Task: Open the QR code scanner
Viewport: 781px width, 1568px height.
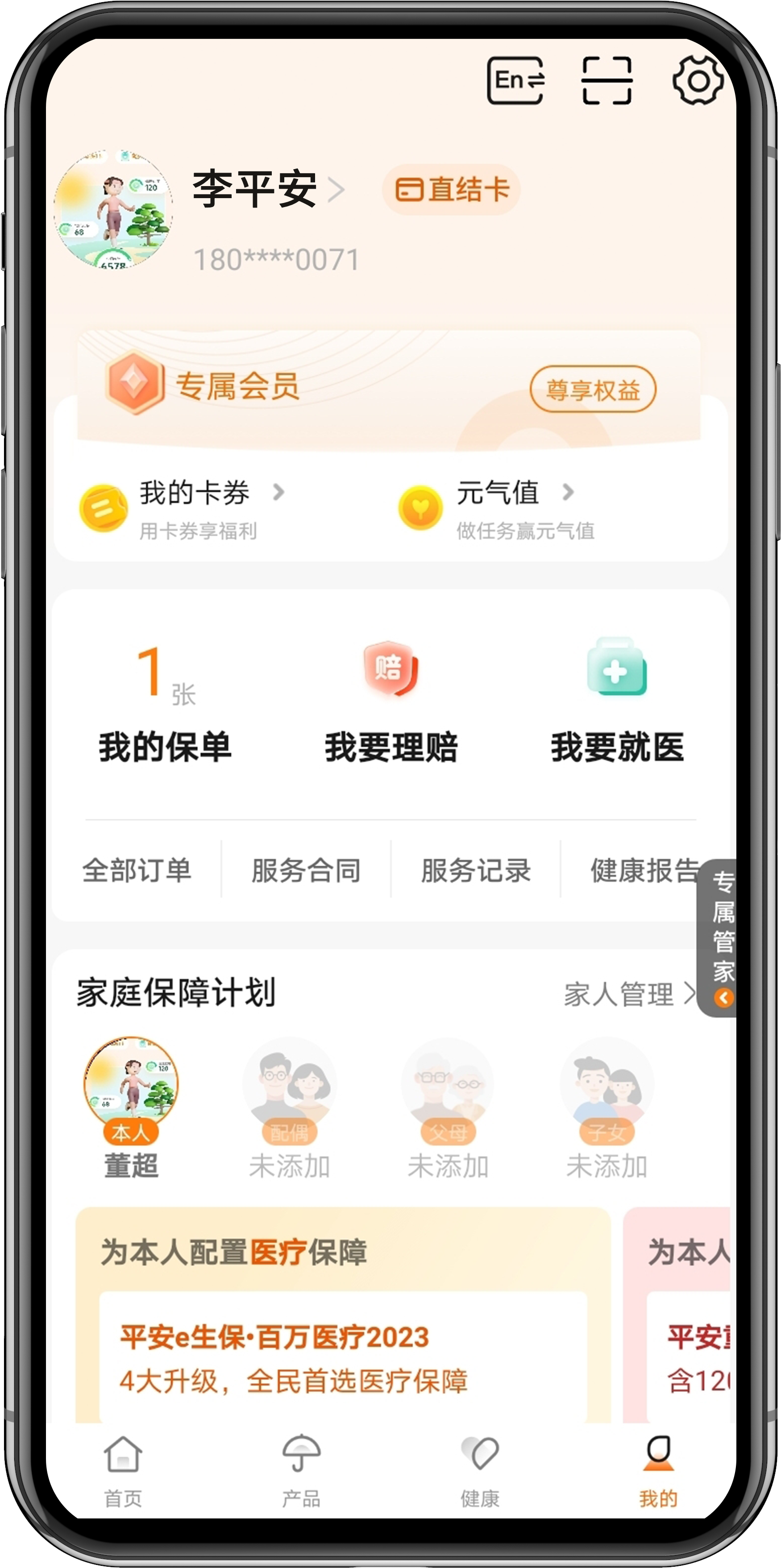Action: pos(607,80)
